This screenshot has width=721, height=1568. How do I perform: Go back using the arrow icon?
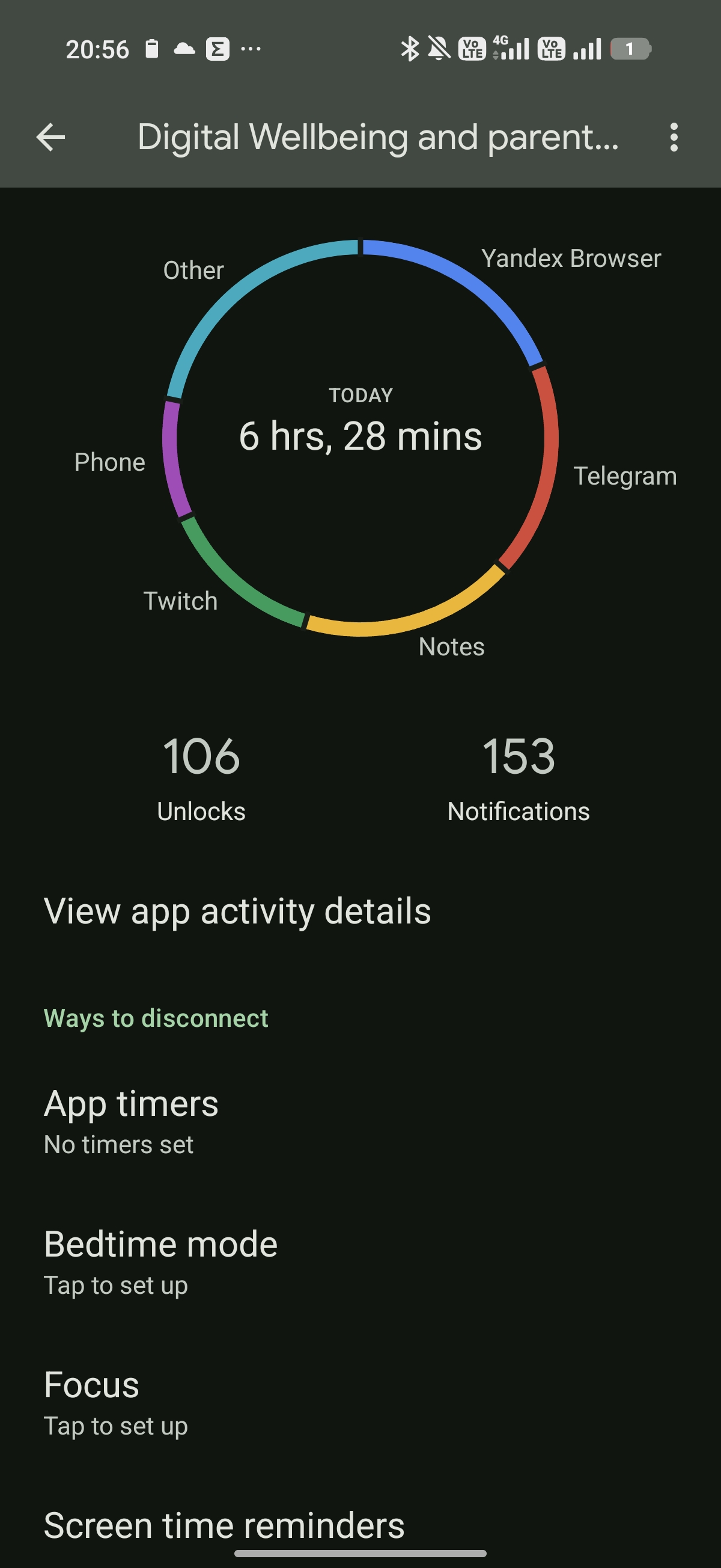click(x=50, y=137)
